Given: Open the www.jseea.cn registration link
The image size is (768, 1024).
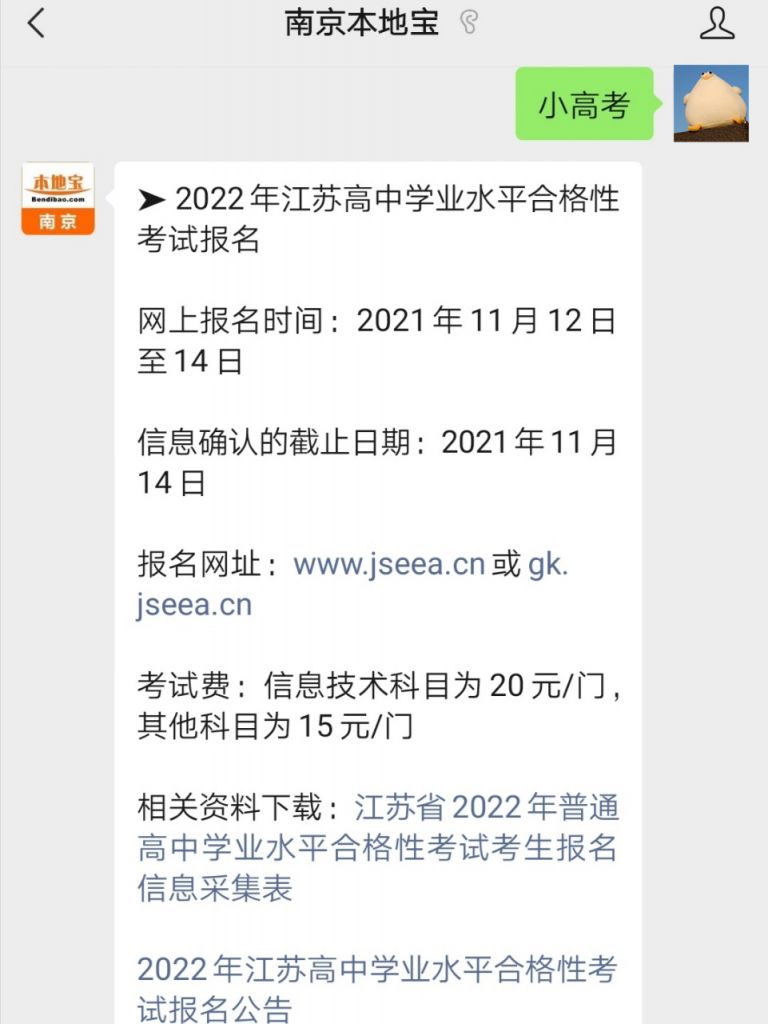Looking at the screenshot, I should tap(388, 564).
